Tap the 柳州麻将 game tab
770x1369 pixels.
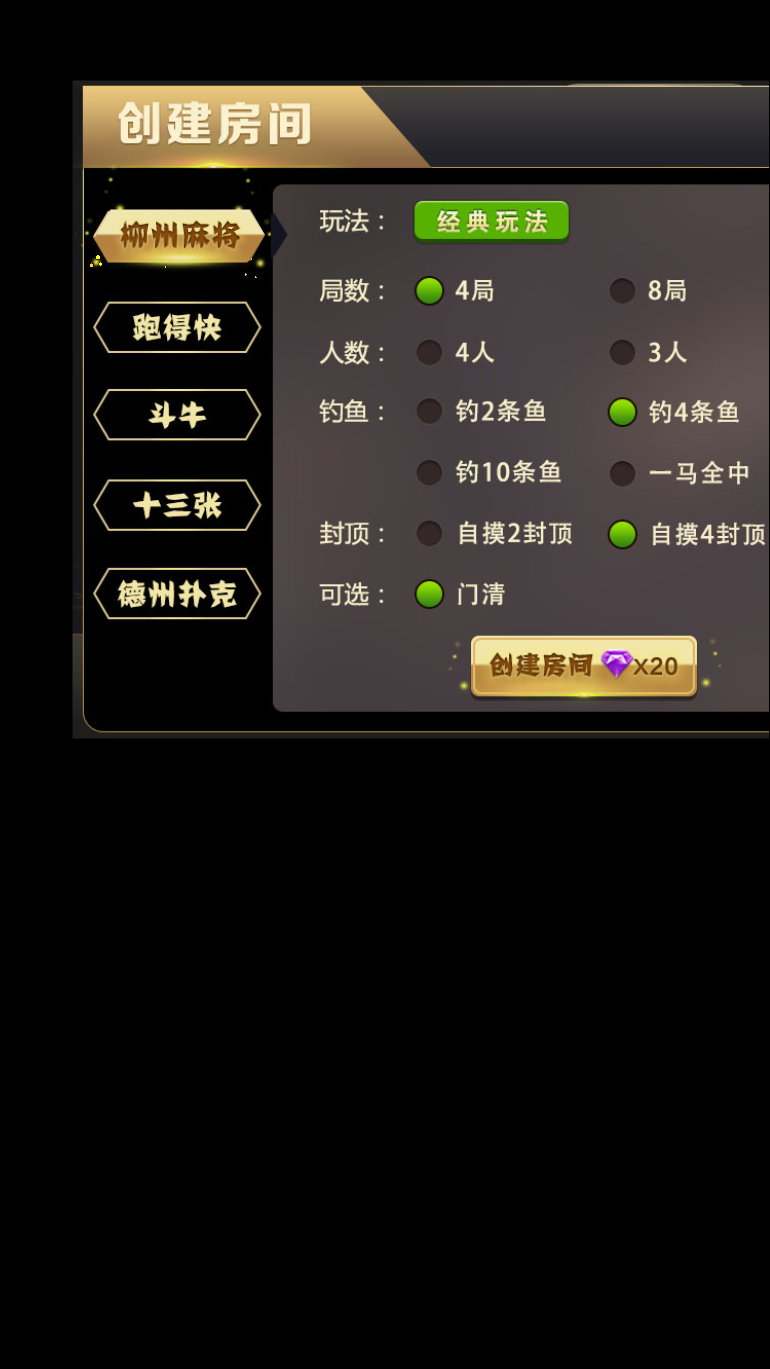(179, 236)
